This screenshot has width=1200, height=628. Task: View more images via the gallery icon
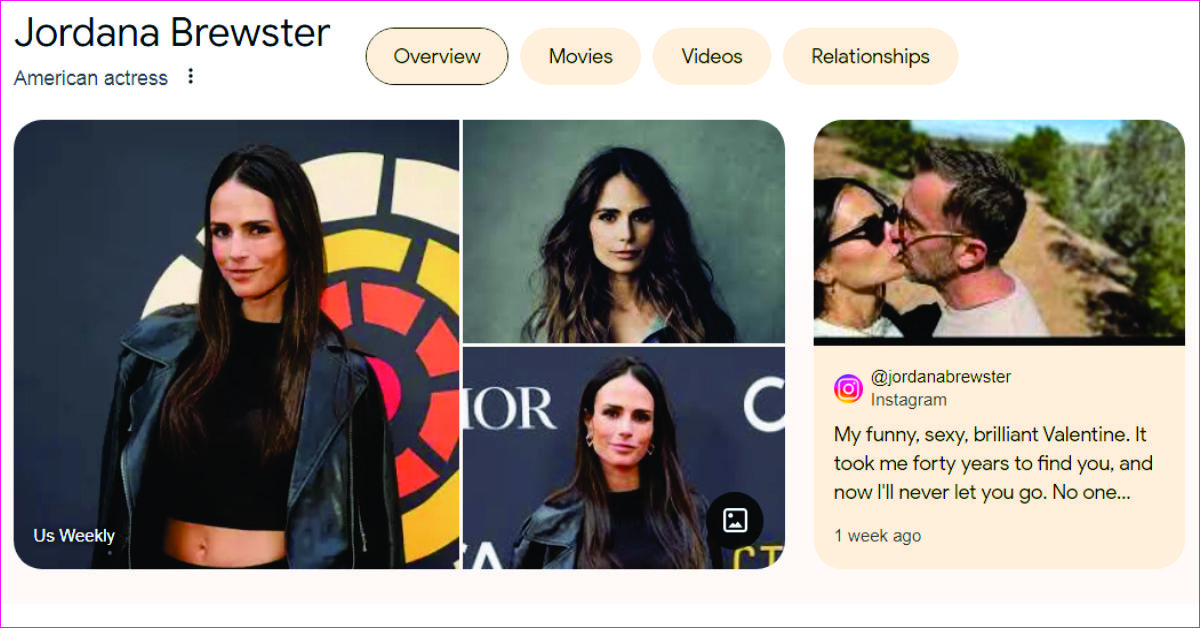coord(735,520)
